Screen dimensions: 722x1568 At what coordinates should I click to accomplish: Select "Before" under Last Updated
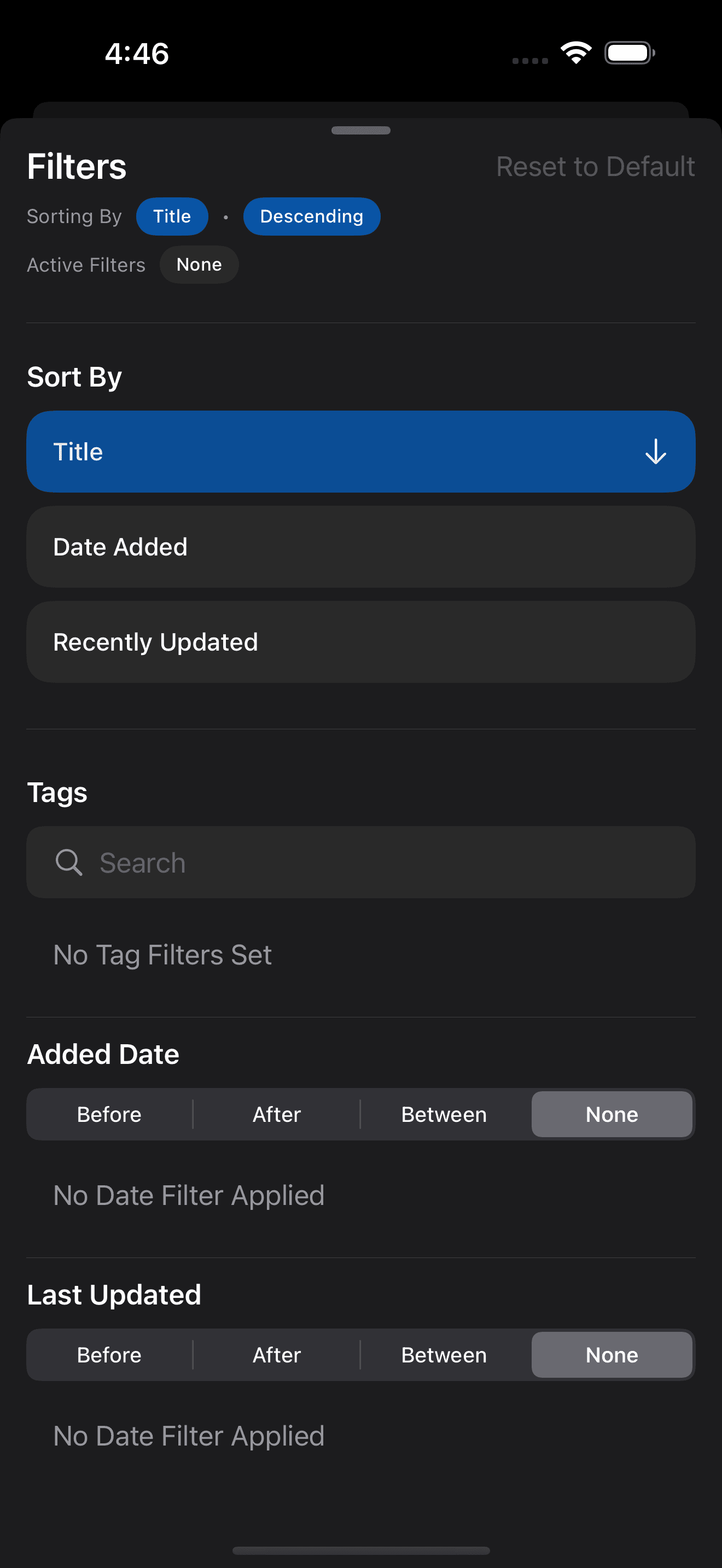click(109, 1355)
